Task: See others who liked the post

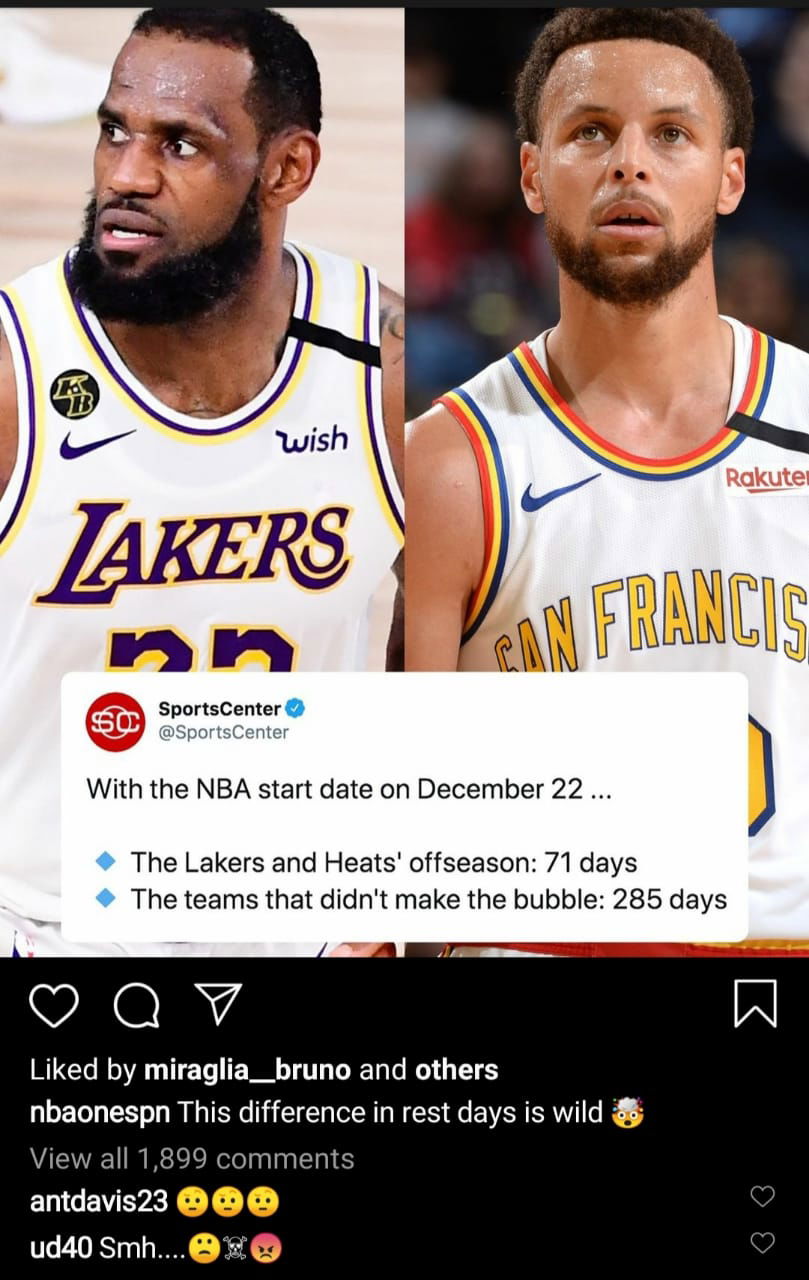Action: pyautogui.click(x=456, y=1070)
